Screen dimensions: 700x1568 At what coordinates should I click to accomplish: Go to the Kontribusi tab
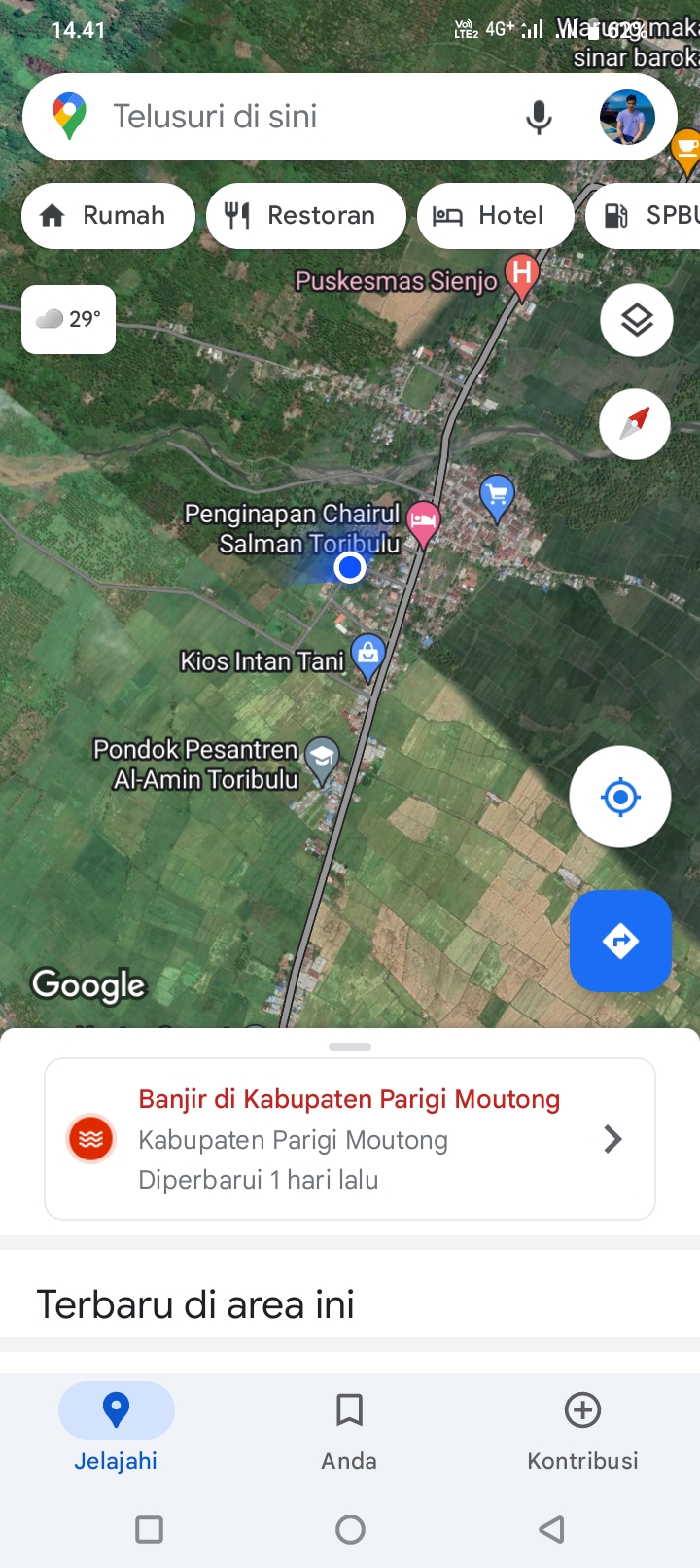(x=582, y=1432)
